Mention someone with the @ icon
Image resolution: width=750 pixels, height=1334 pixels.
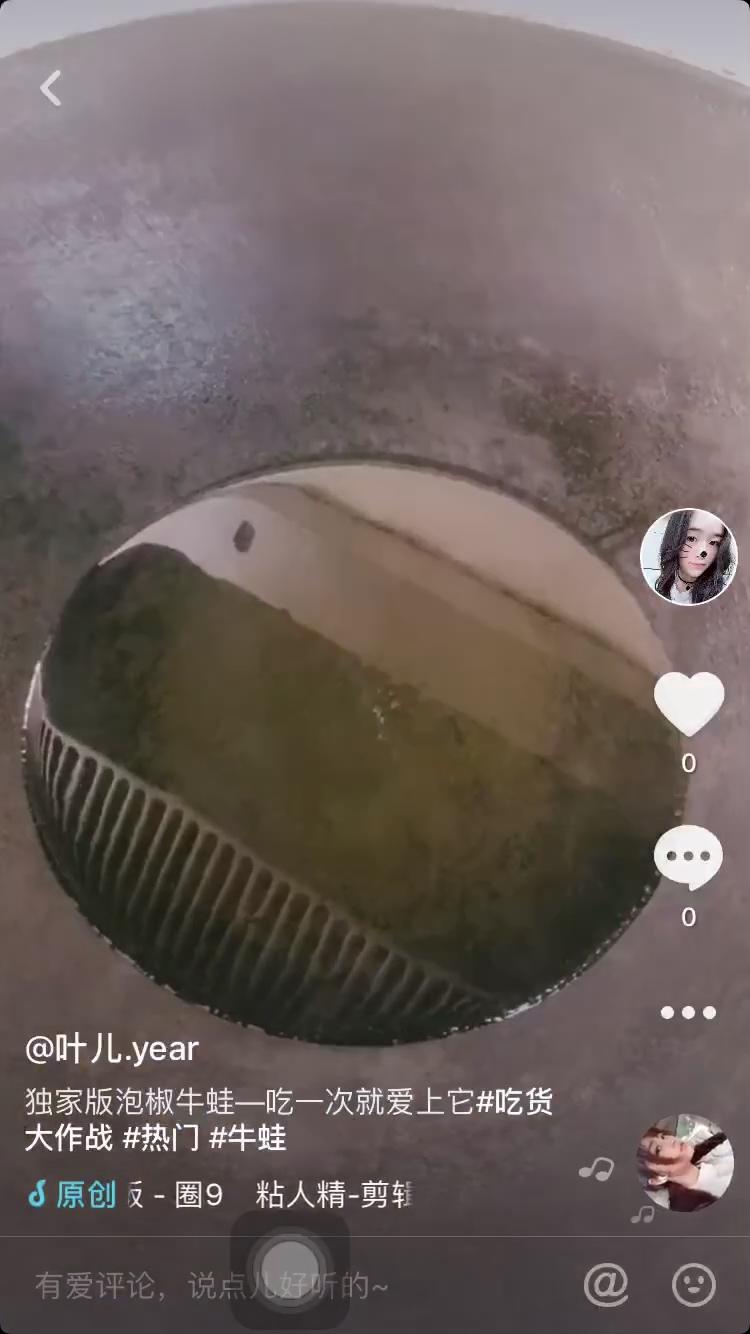[606, 1285]
